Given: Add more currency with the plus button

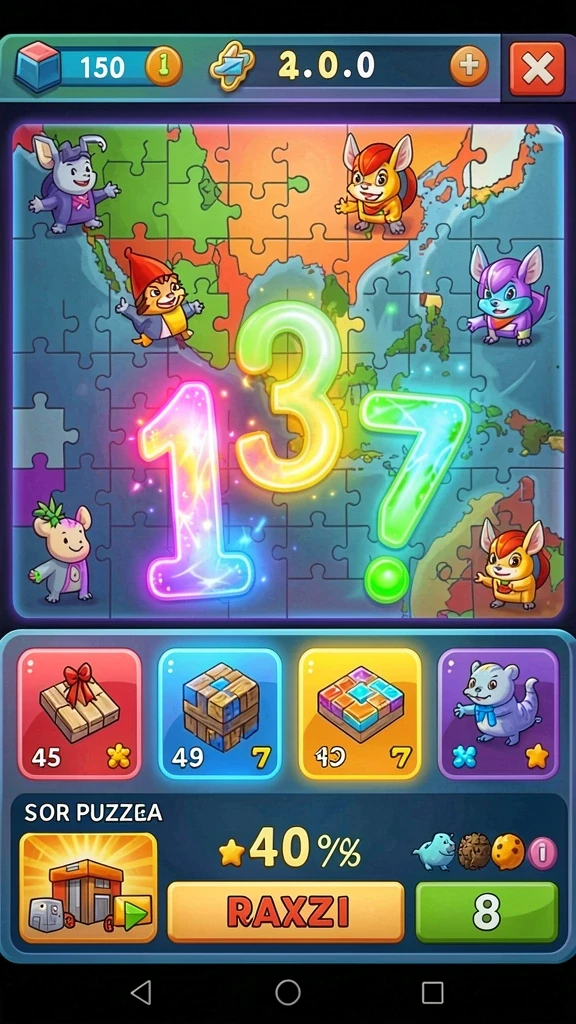Looking at the screenshot, I should click(x=469, y=65).
